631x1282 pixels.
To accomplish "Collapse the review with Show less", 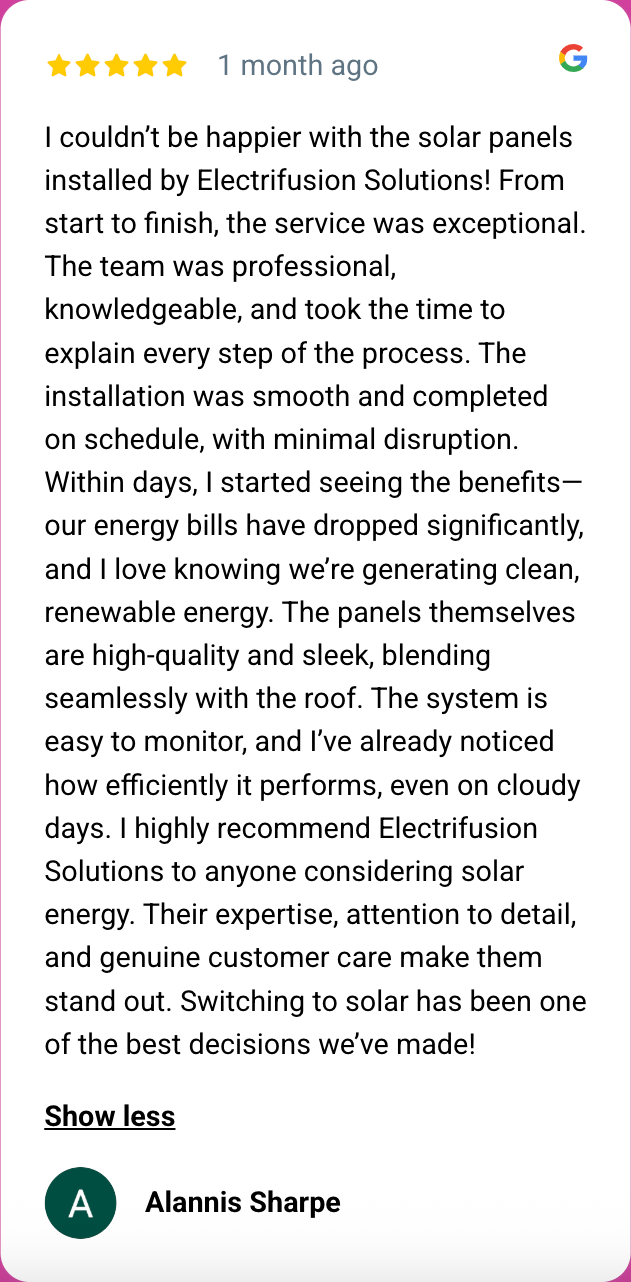I will click(x=110, y=1116).
